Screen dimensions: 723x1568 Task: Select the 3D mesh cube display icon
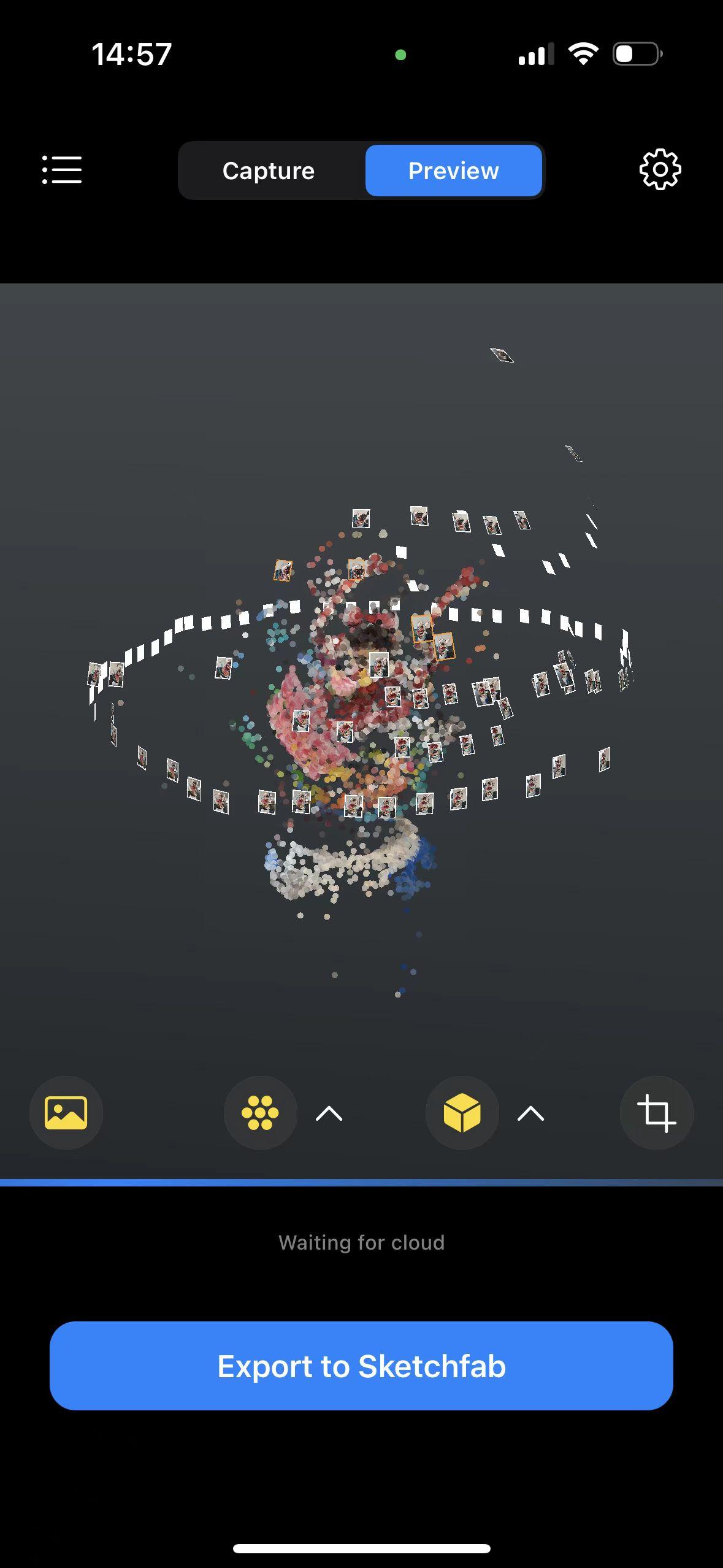[462, 1113]
